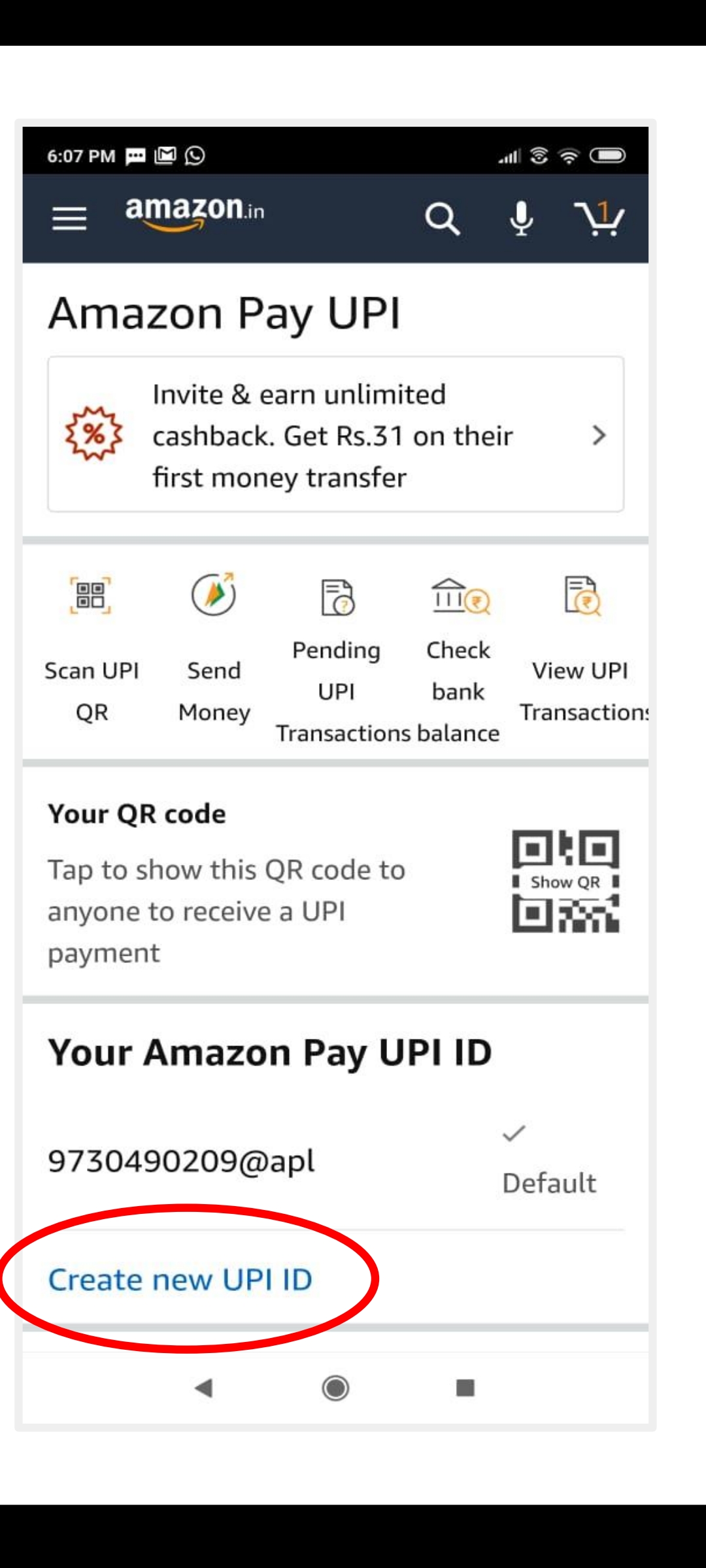This screenshot has height=1568, width=706.
Task: Choose Send Money
Action: tap(214, 647)
